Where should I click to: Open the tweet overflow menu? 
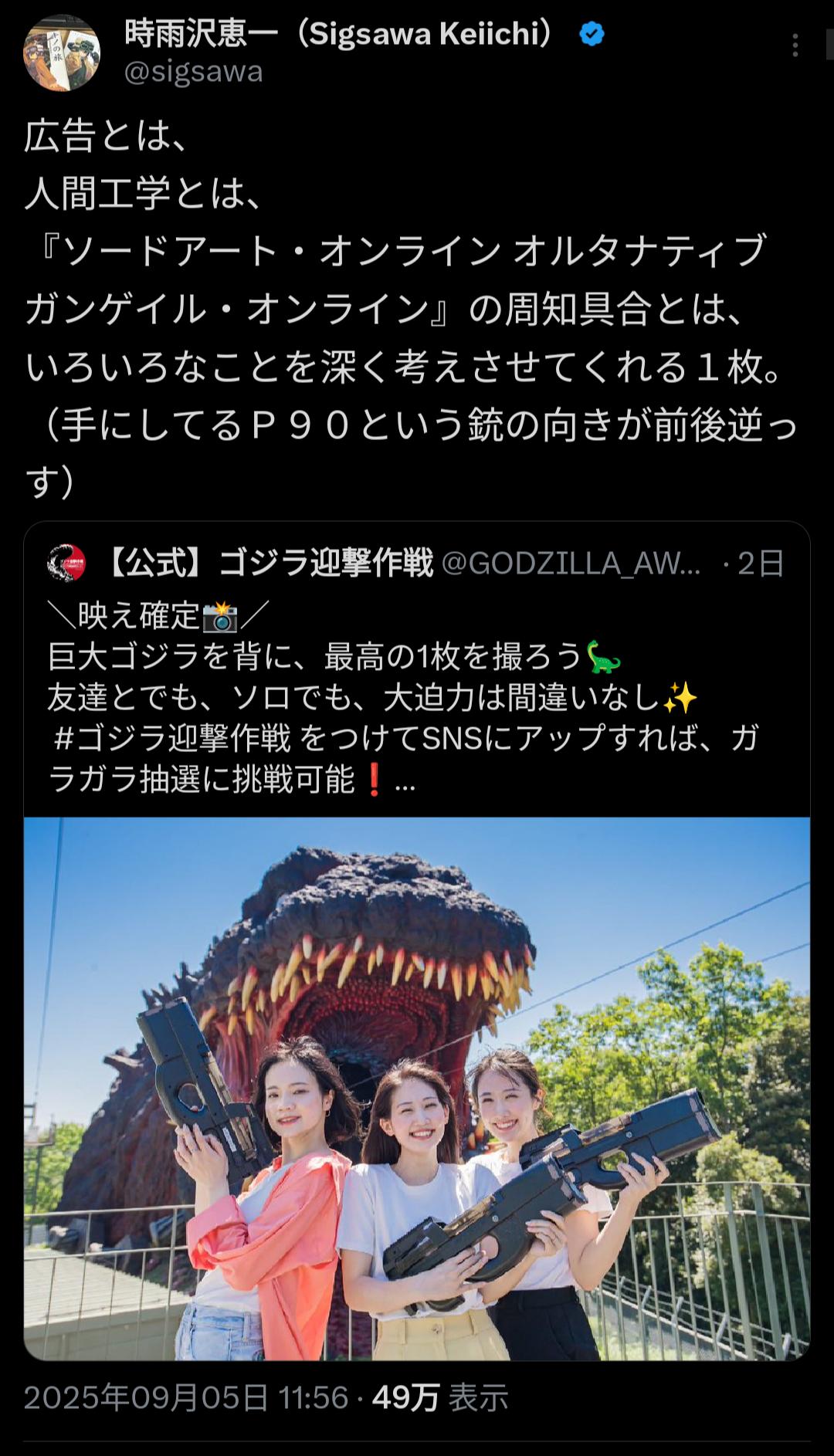[x=795, y=46]
